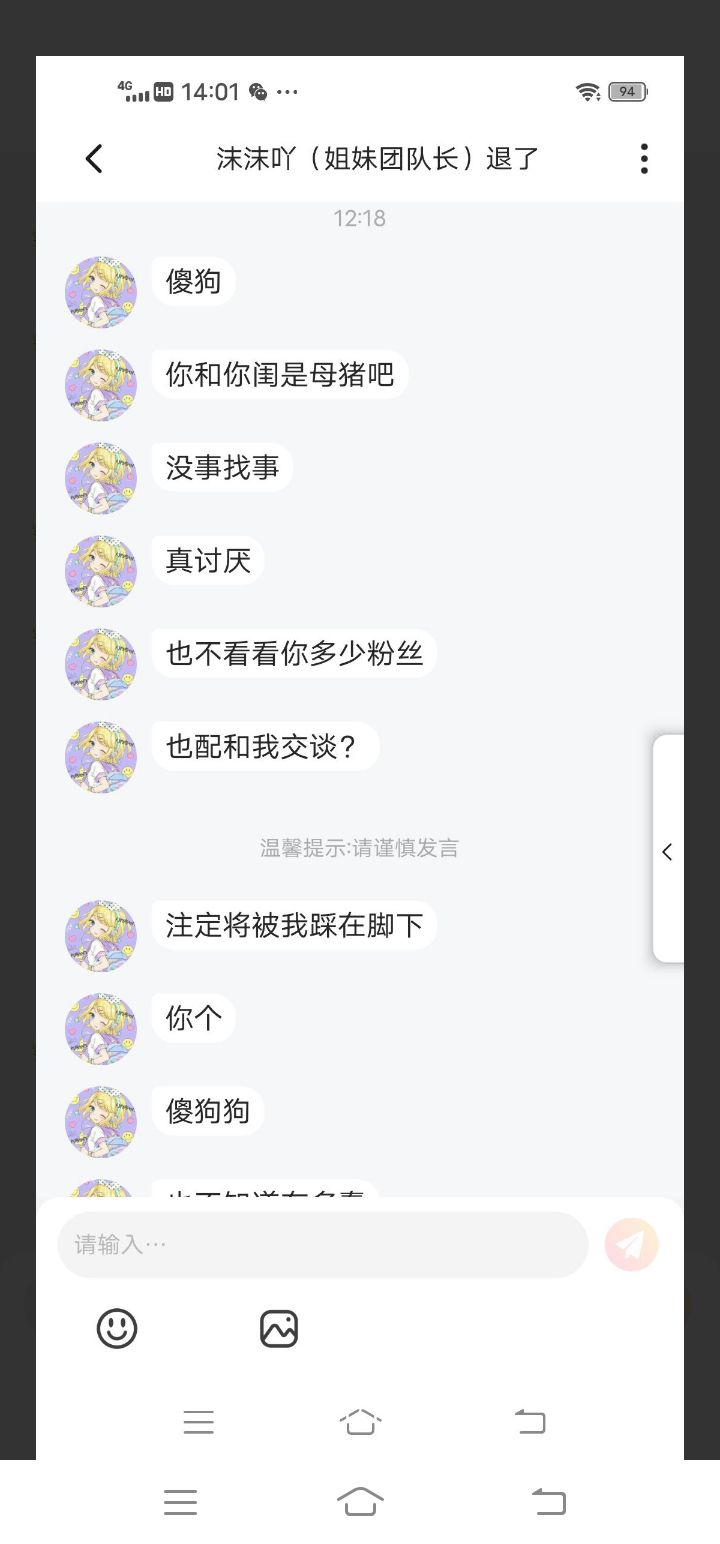Expand the side panel arrow handle
The image size is (720, 1544).
point(668,850)
